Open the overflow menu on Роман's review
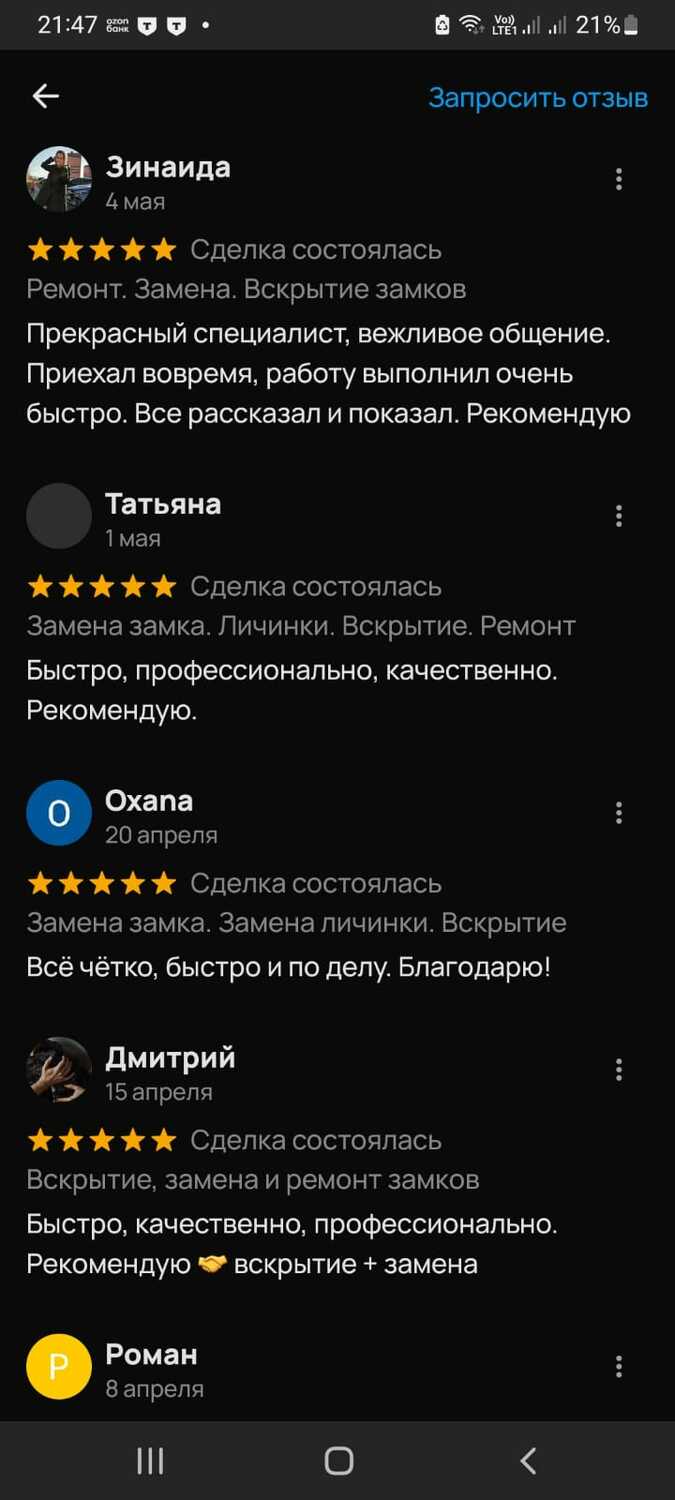 [x=619, y=1367]
